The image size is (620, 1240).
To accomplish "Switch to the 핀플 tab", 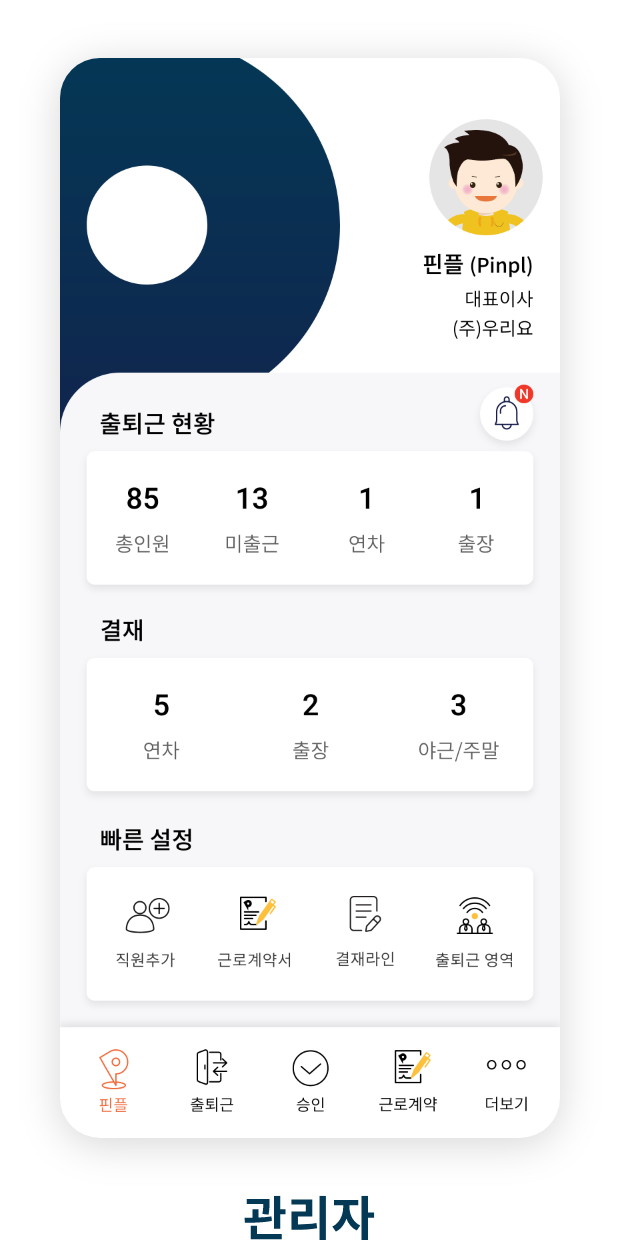I will [x=113, y=1082].
